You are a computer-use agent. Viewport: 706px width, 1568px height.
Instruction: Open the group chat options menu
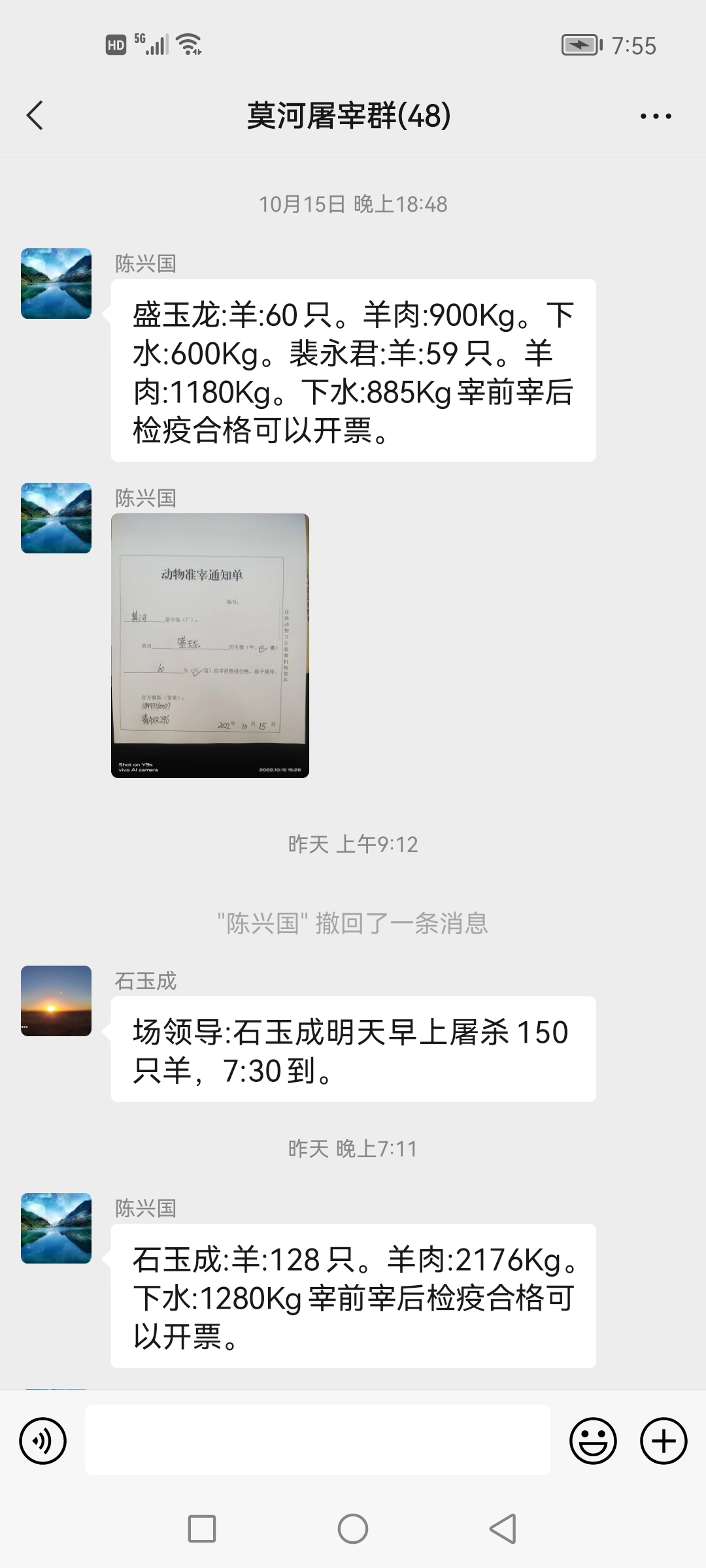pyautogui.click(x=655, y=116)
